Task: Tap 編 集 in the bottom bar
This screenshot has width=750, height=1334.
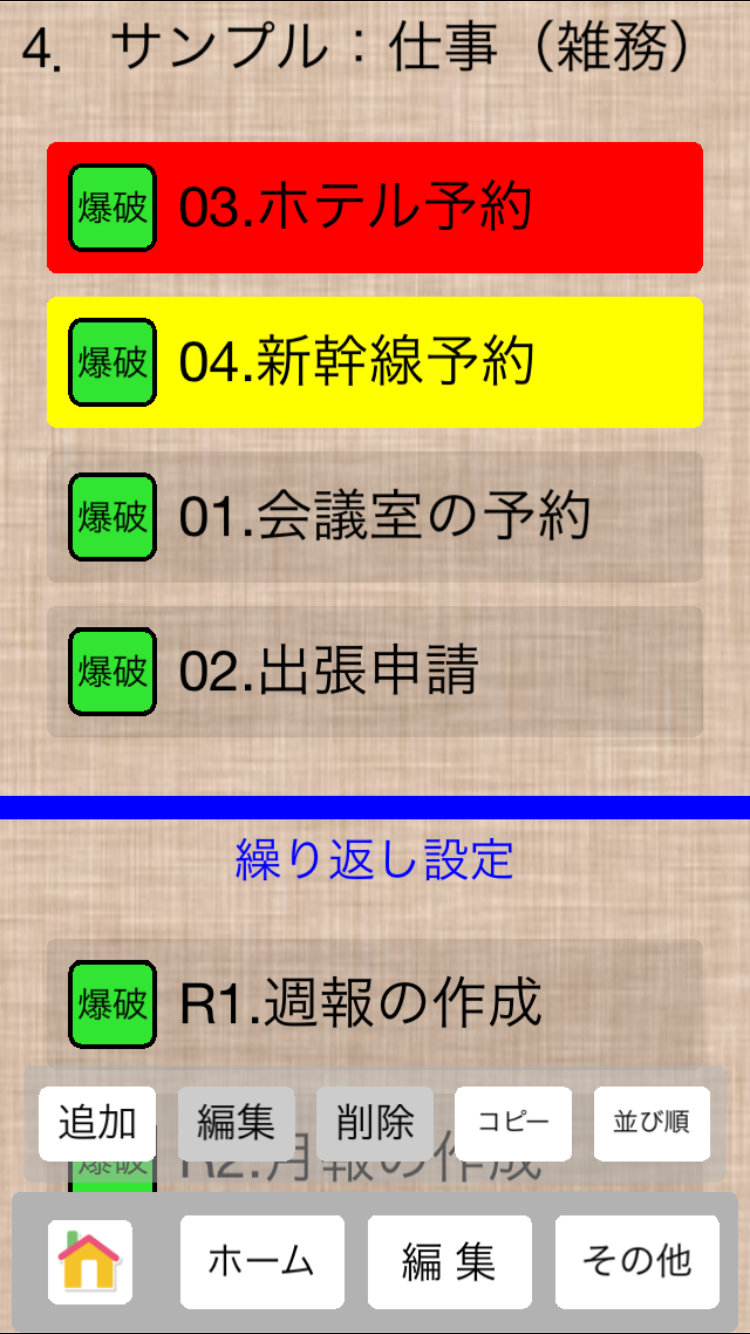Action: coord(449,1262)
